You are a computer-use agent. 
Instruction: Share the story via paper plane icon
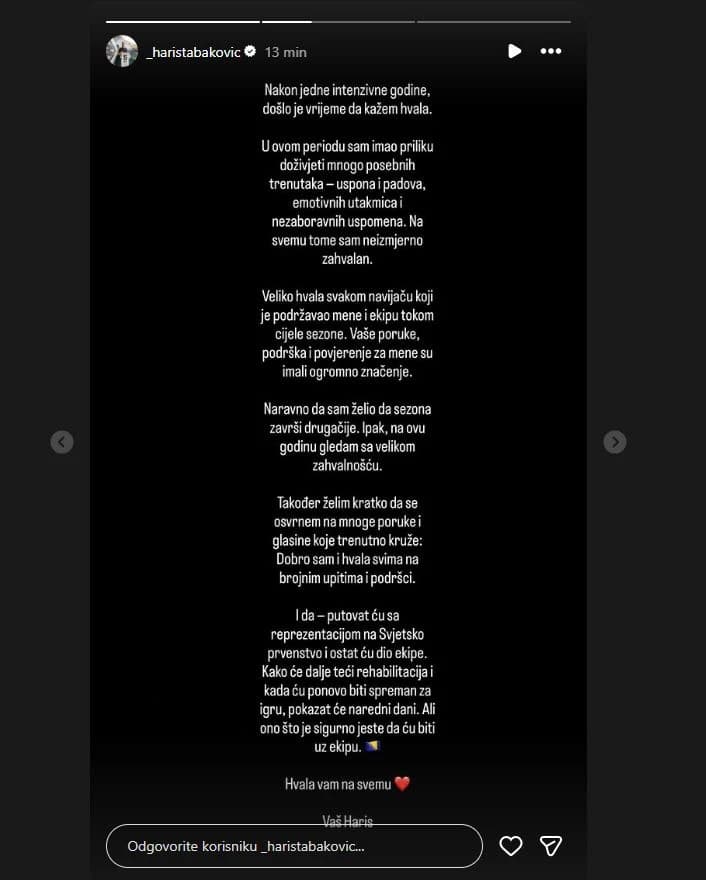tap(551, 846)
